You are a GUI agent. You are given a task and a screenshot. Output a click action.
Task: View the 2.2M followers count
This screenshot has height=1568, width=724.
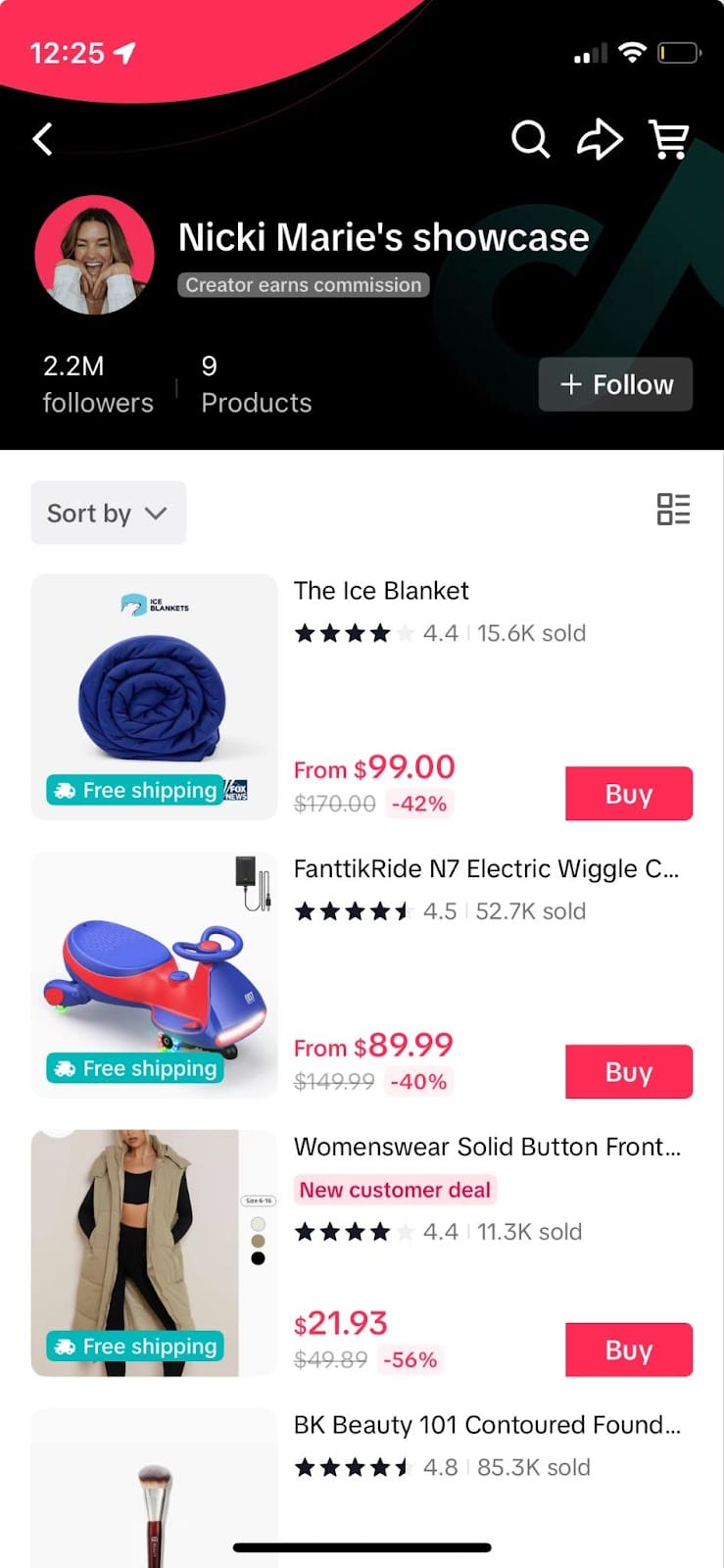pyautogui.click(x=97, y=382)
